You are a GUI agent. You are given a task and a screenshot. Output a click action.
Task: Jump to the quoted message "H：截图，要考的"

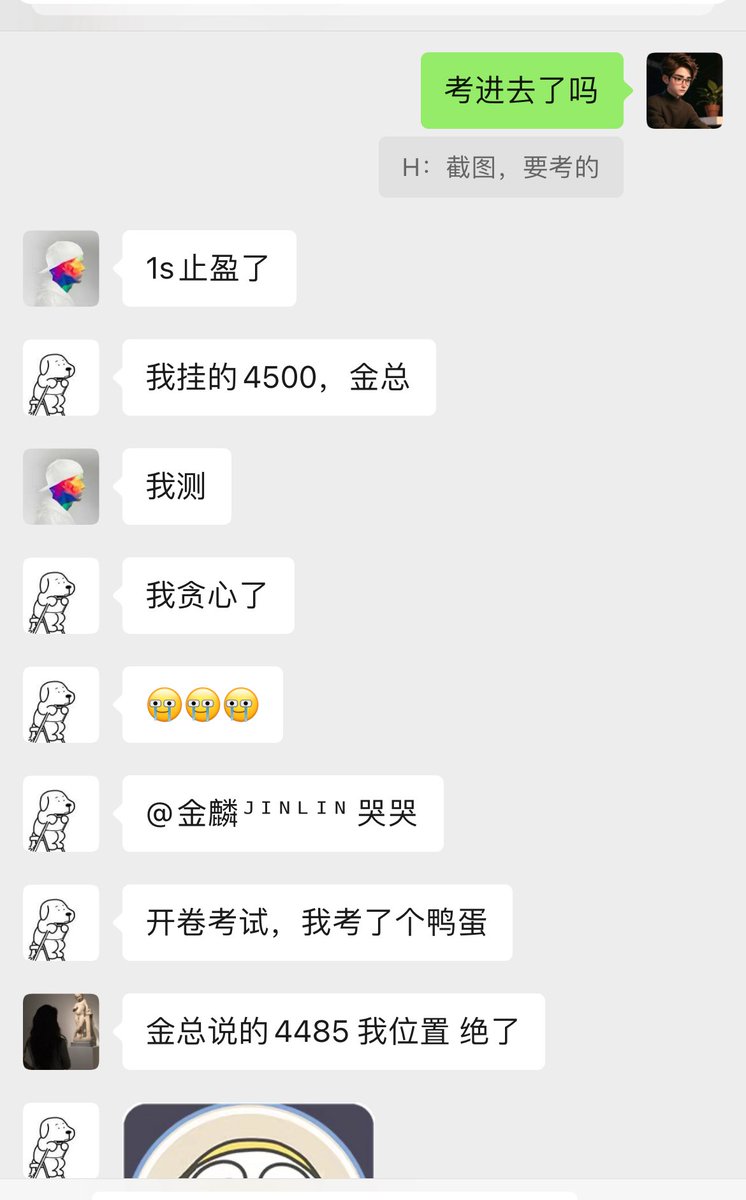[x=500, y=167]
